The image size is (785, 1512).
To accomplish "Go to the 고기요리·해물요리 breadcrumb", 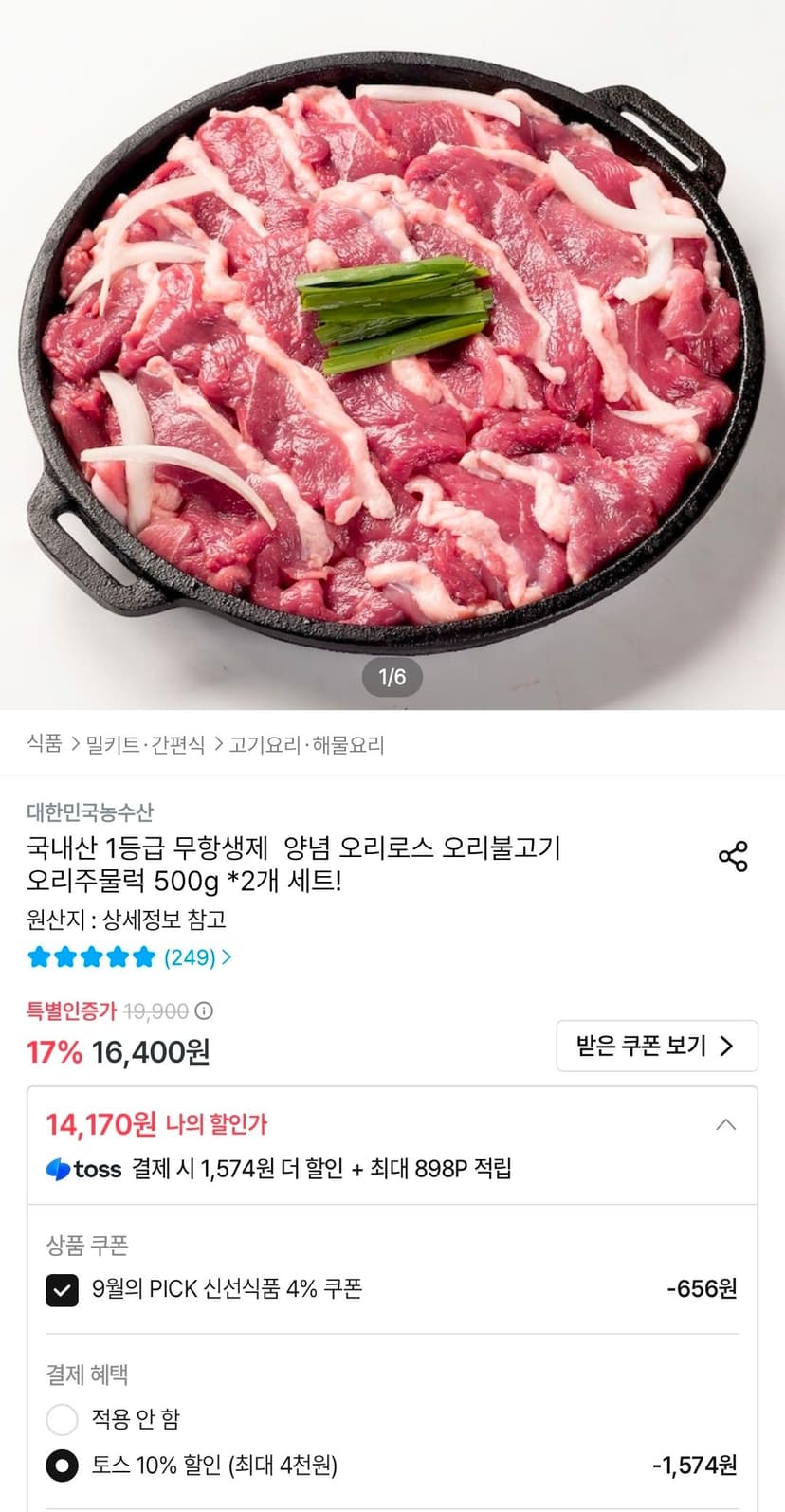I will 306,744.
